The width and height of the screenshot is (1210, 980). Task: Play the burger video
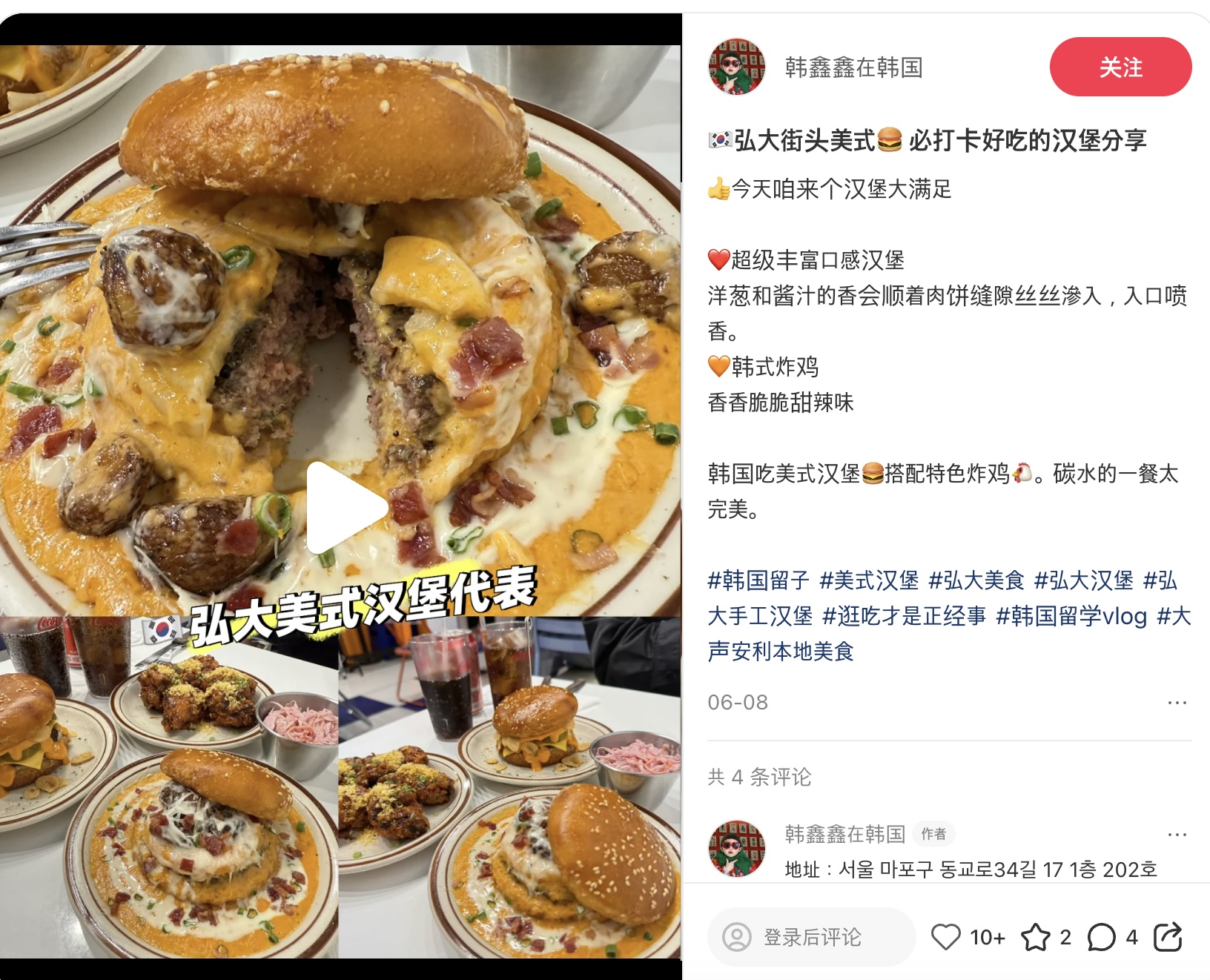point(346,508)
